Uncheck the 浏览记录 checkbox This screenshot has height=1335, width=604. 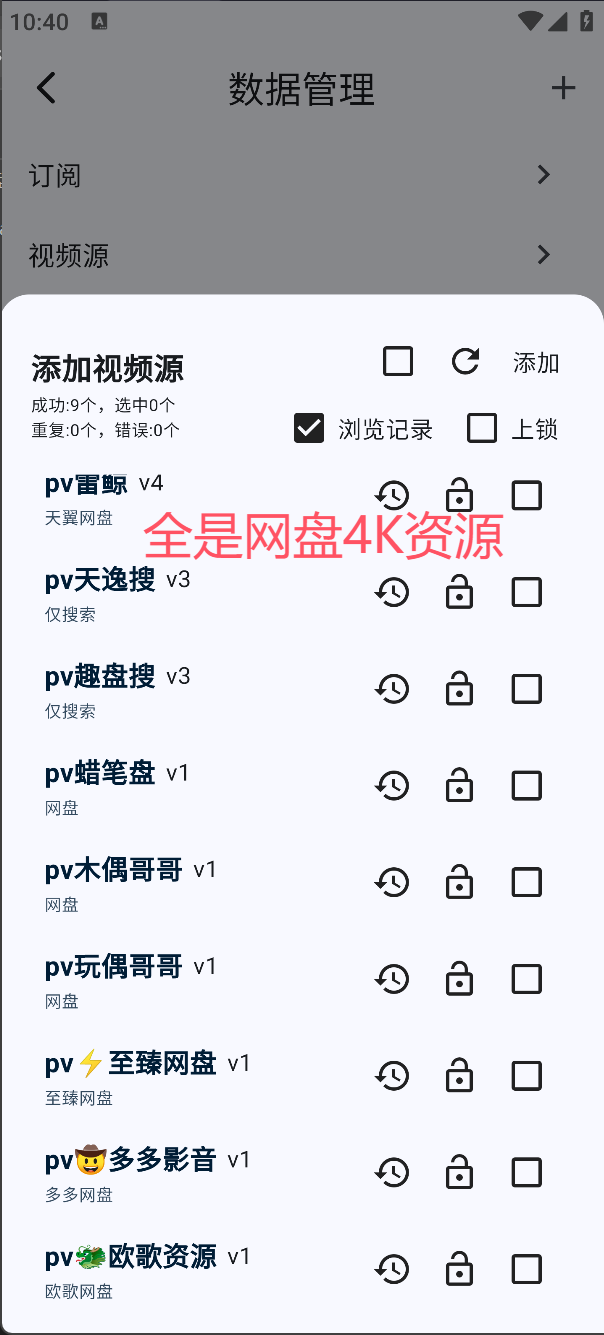point(309,428)
